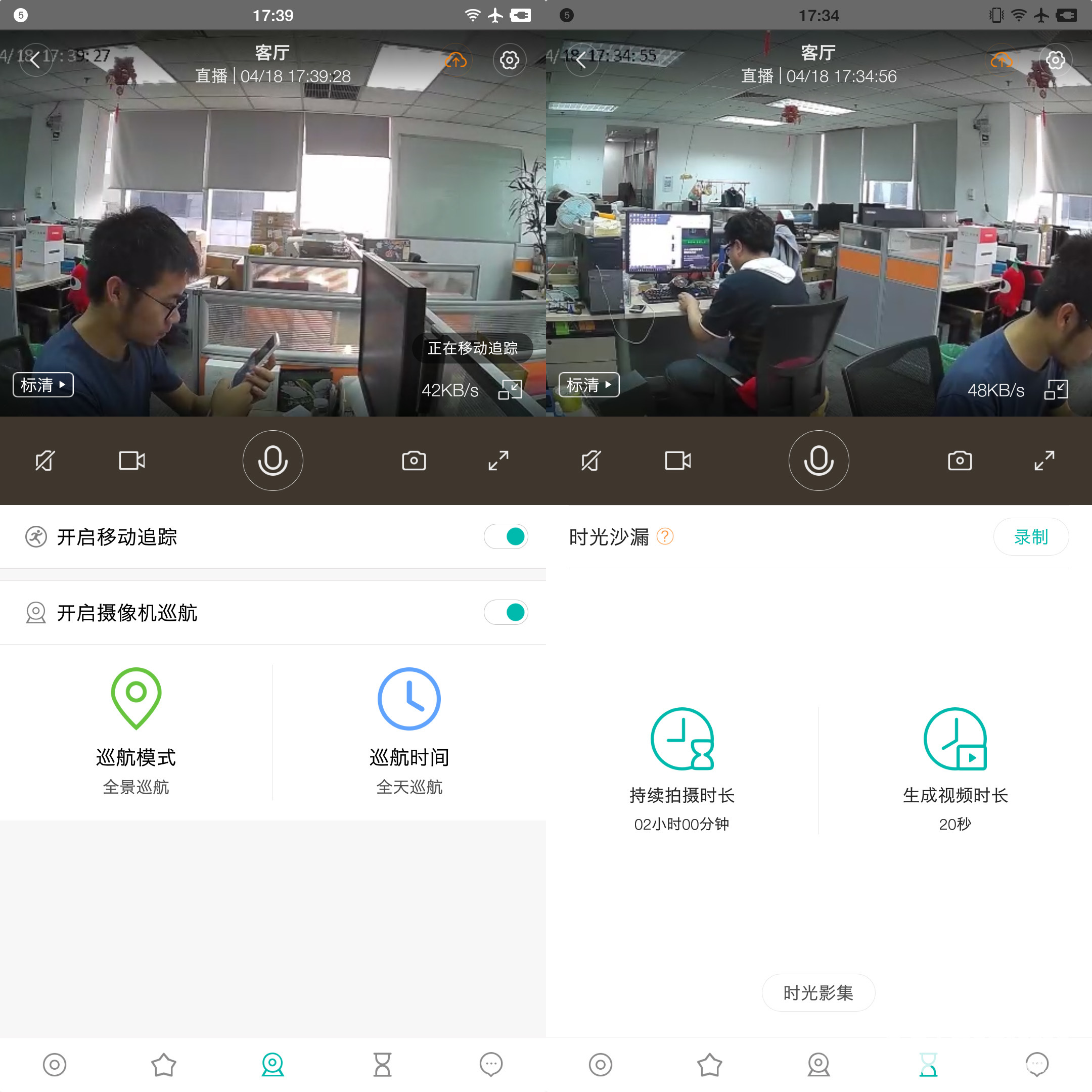This screenshot has height=1092, width=1092.
Task: Tap the 录制 record button
Action: point(1030,536)
